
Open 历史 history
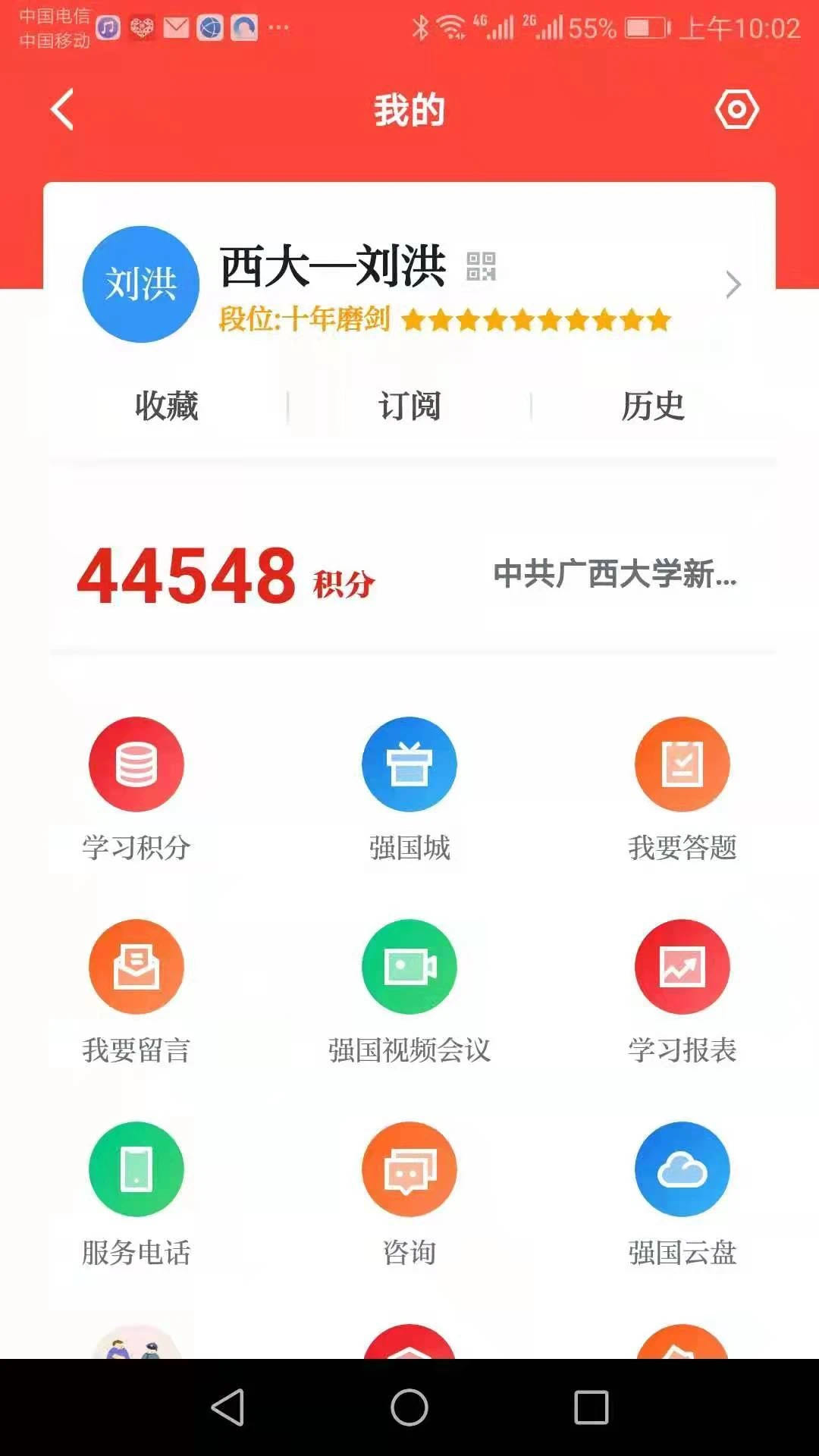[653, 406]
